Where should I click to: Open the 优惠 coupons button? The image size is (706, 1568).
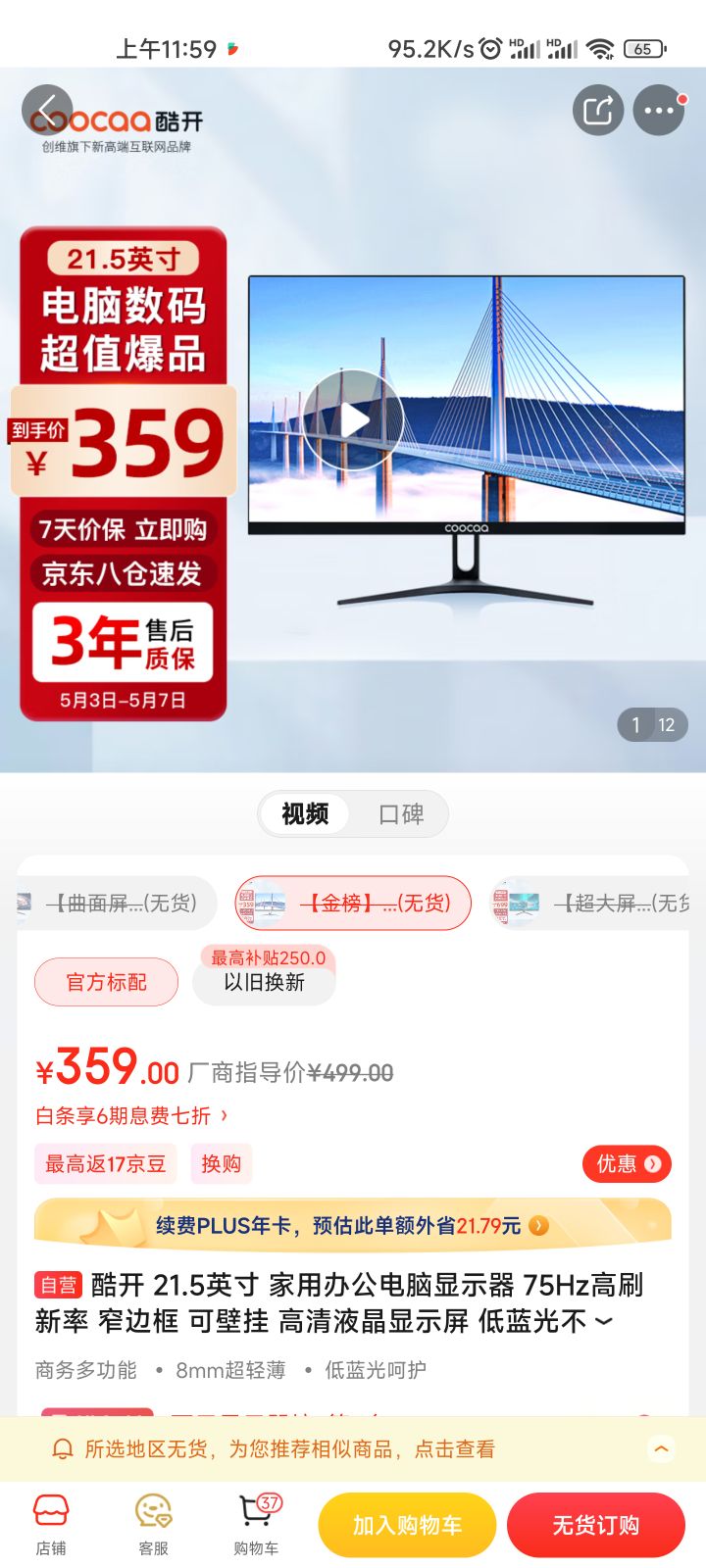627,1163
